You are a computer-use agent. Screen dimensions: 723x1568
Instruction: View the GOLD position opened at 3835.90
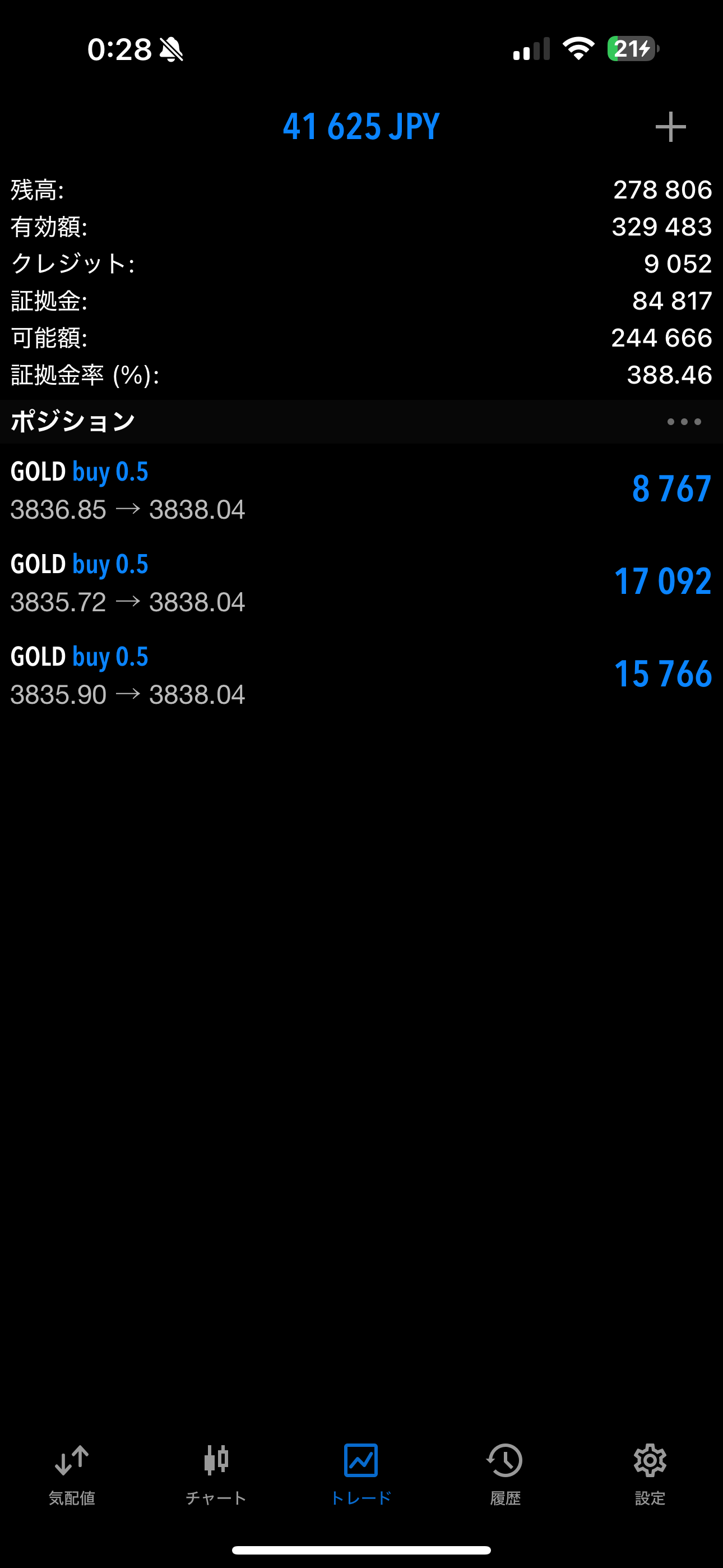[361, 675]
